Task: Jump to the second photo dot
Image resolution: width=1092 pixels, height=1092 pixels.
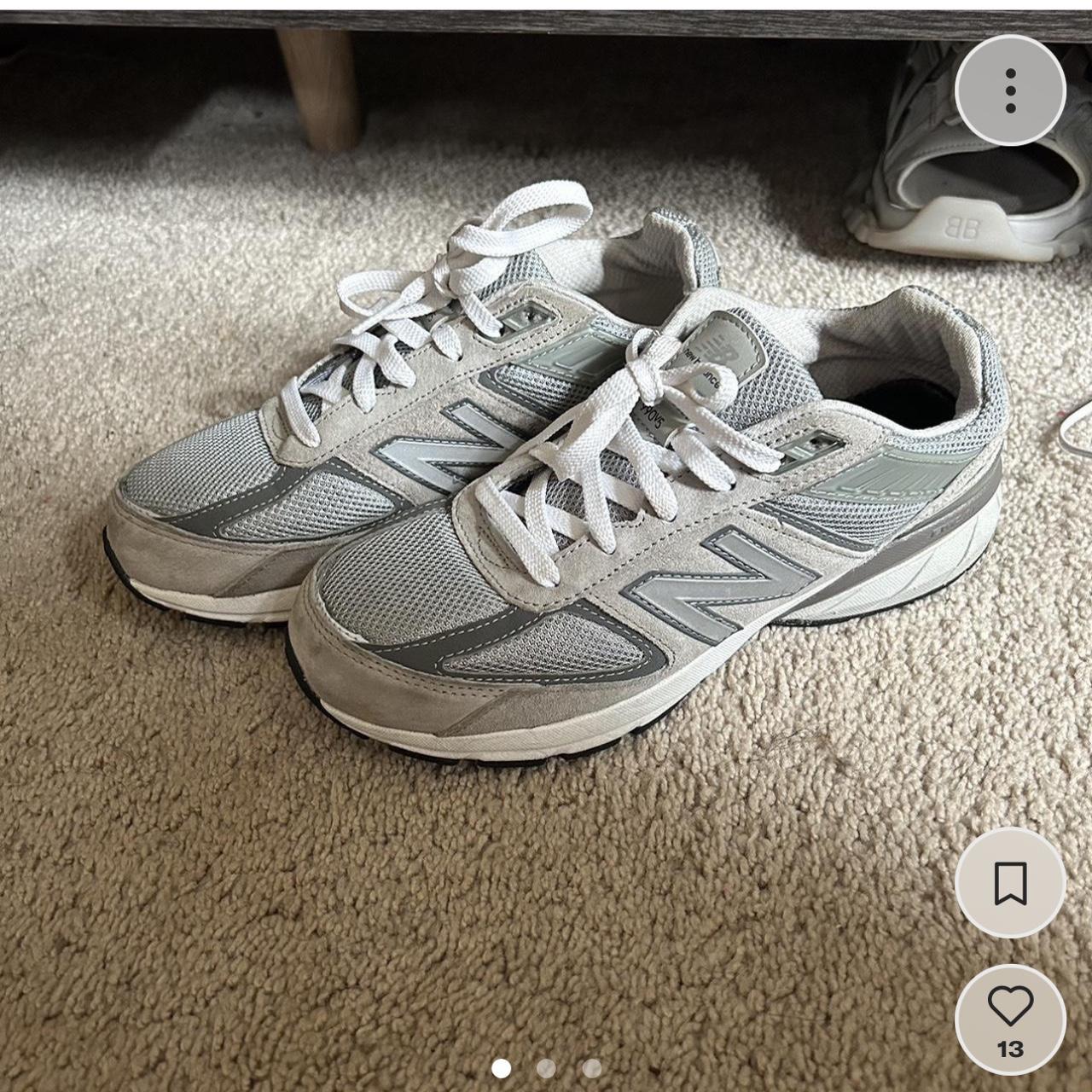Action: [x=546, y=1068]
